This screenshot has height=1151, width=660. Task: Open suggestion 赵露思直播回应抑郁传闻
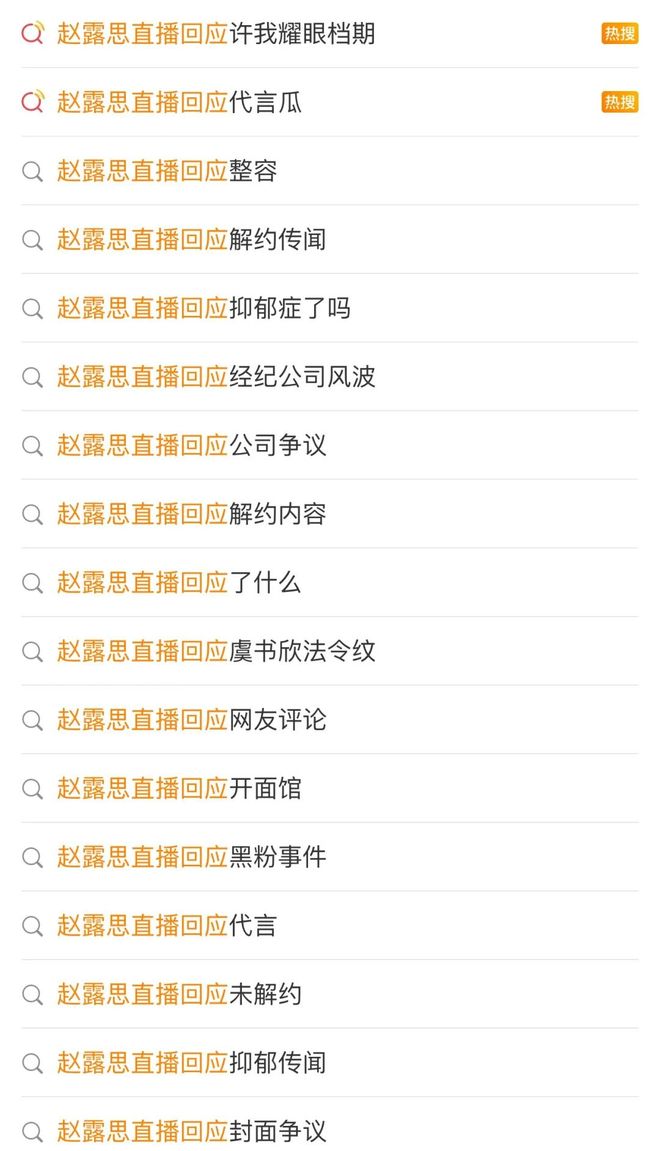tap(330, 1063)
